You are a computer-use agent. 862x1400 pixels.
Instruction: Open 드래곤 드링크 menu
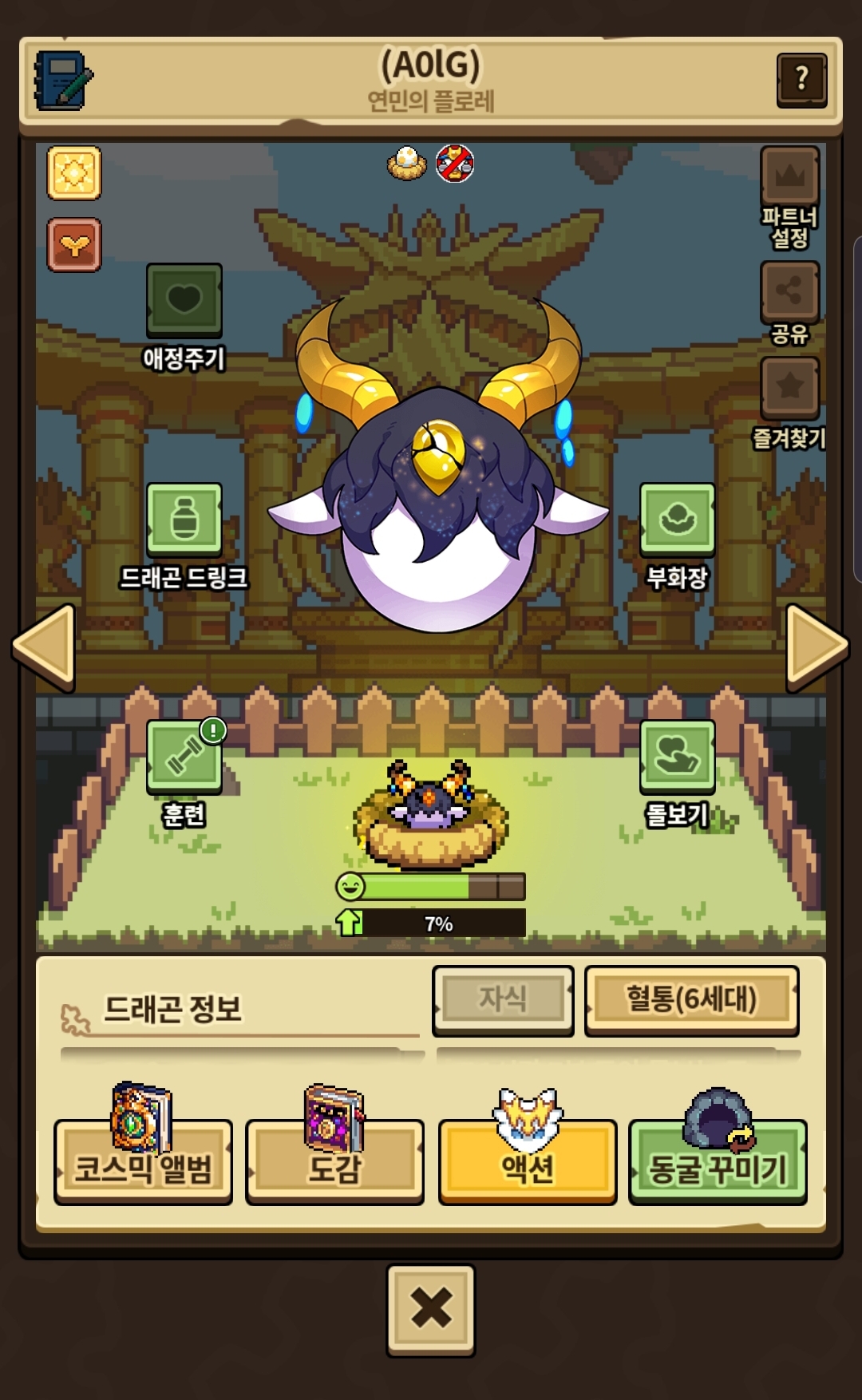tap(184, 519)
